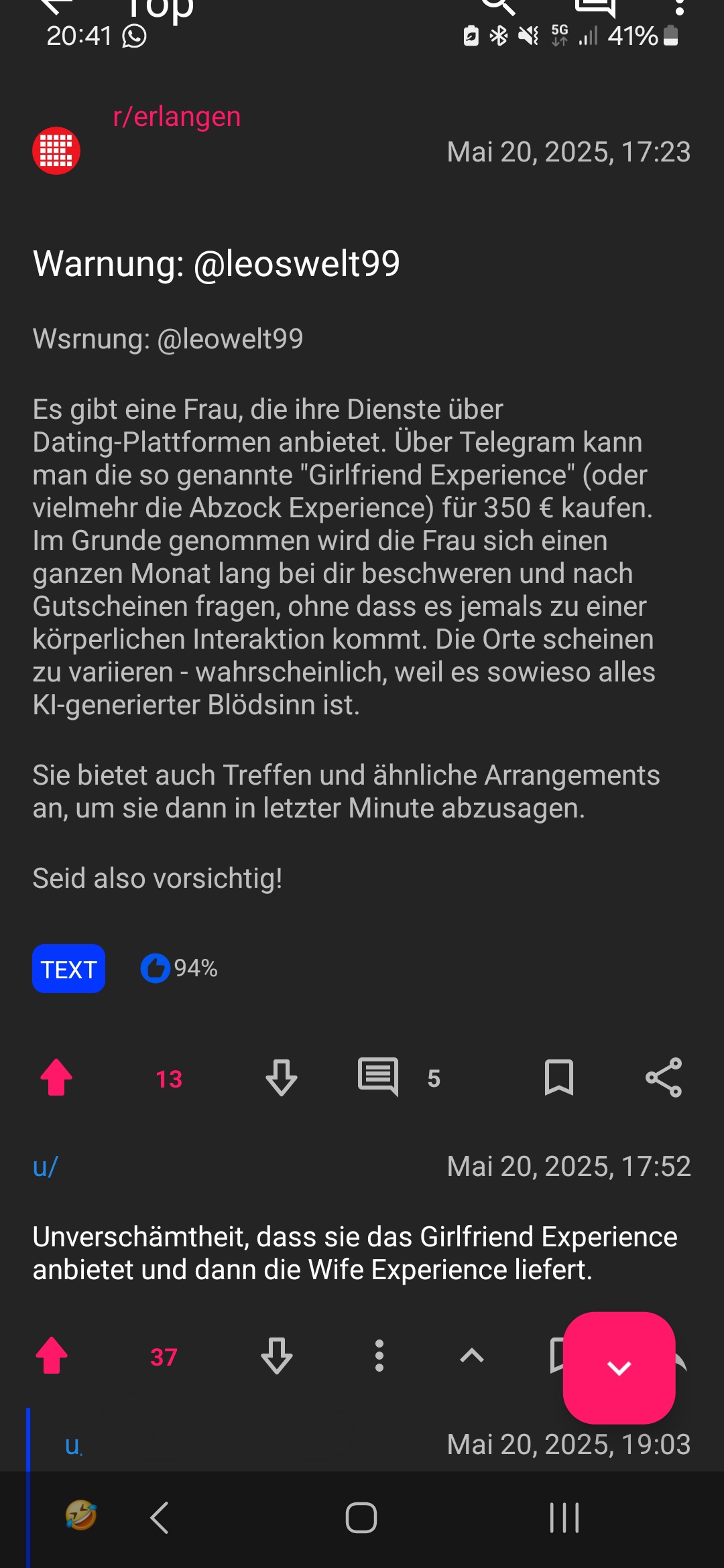Screen dimensions: 724x1568
Task: Go back using system navigation
Action: coord(160,1518)
